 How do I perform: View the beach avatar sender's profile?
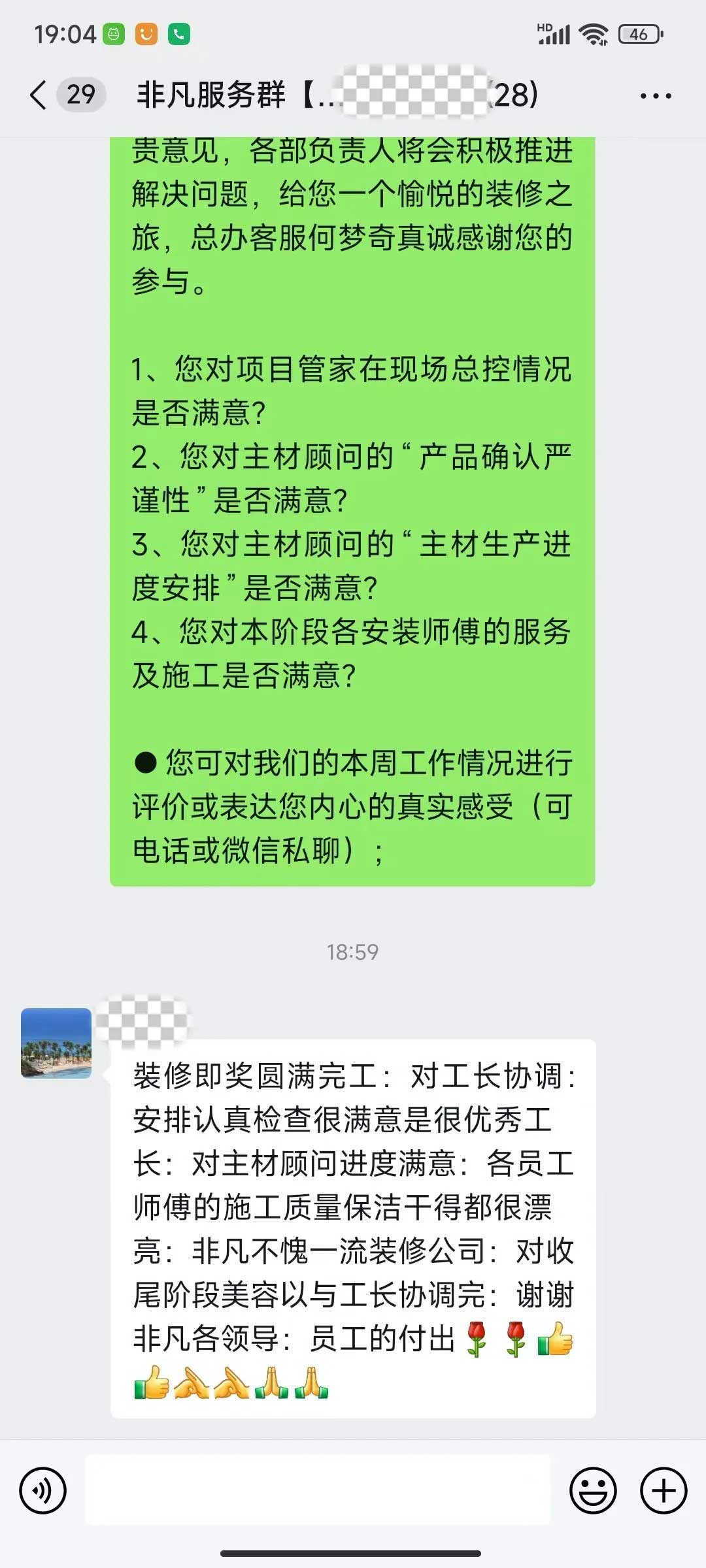56,1043
